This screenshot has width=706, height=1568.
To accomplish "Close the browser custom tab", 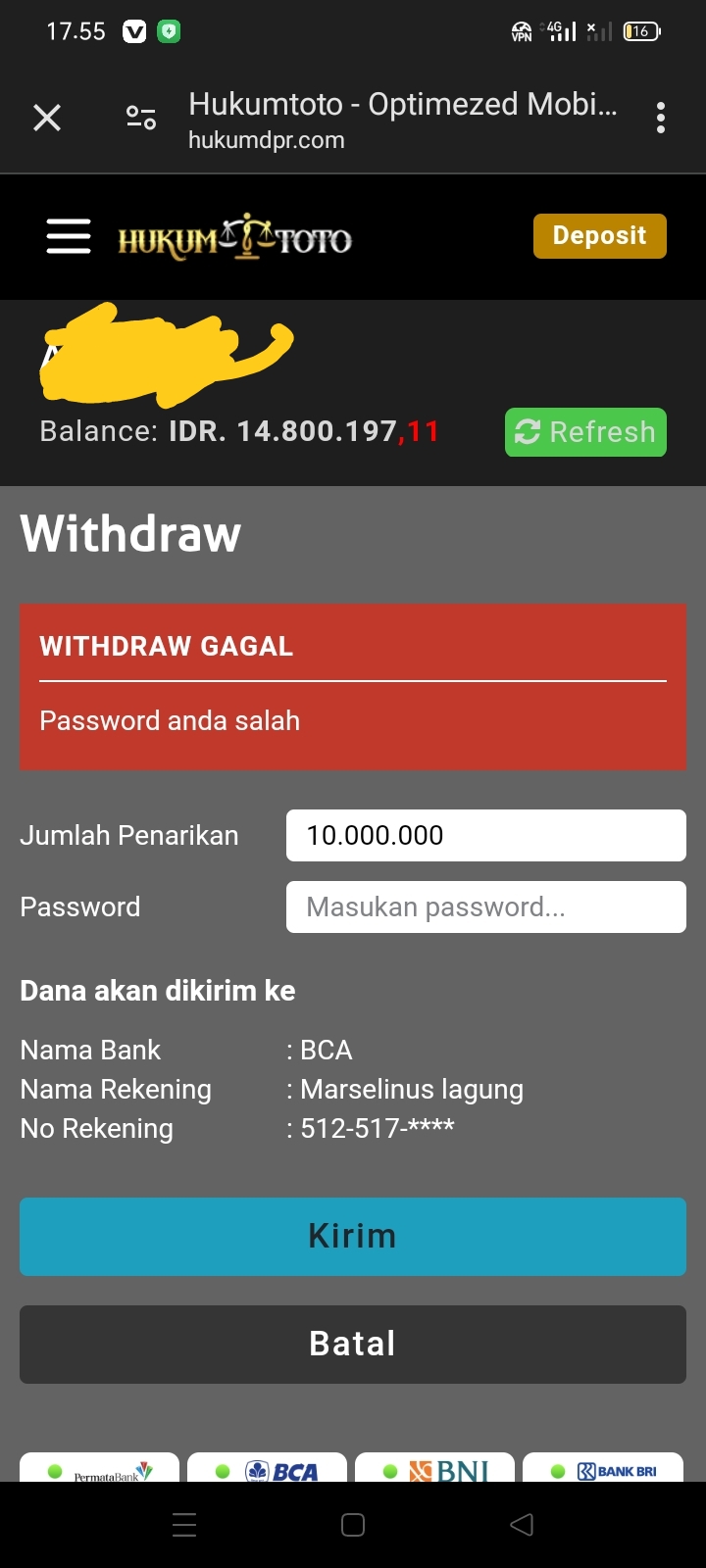I will pos(47,119).
